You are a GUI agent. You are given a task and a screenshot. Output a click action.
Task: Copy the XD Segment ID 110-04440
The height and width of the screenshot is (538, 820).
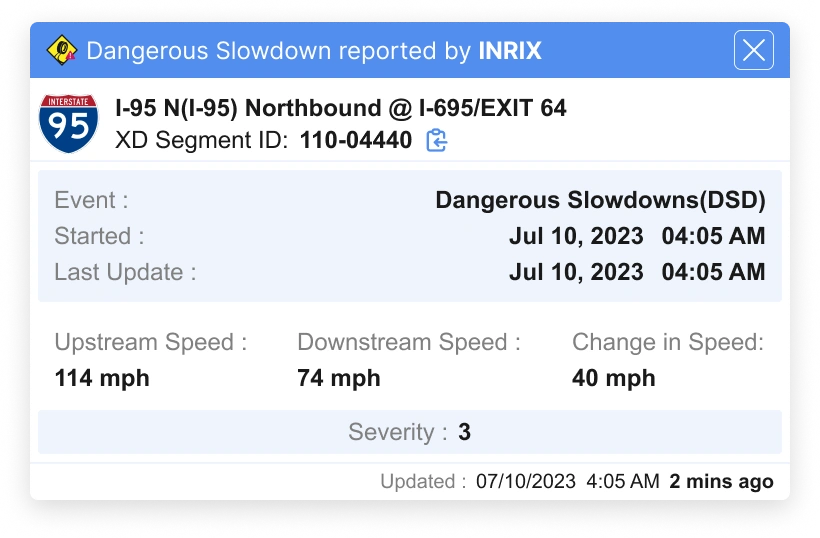[x=436, y=141]
